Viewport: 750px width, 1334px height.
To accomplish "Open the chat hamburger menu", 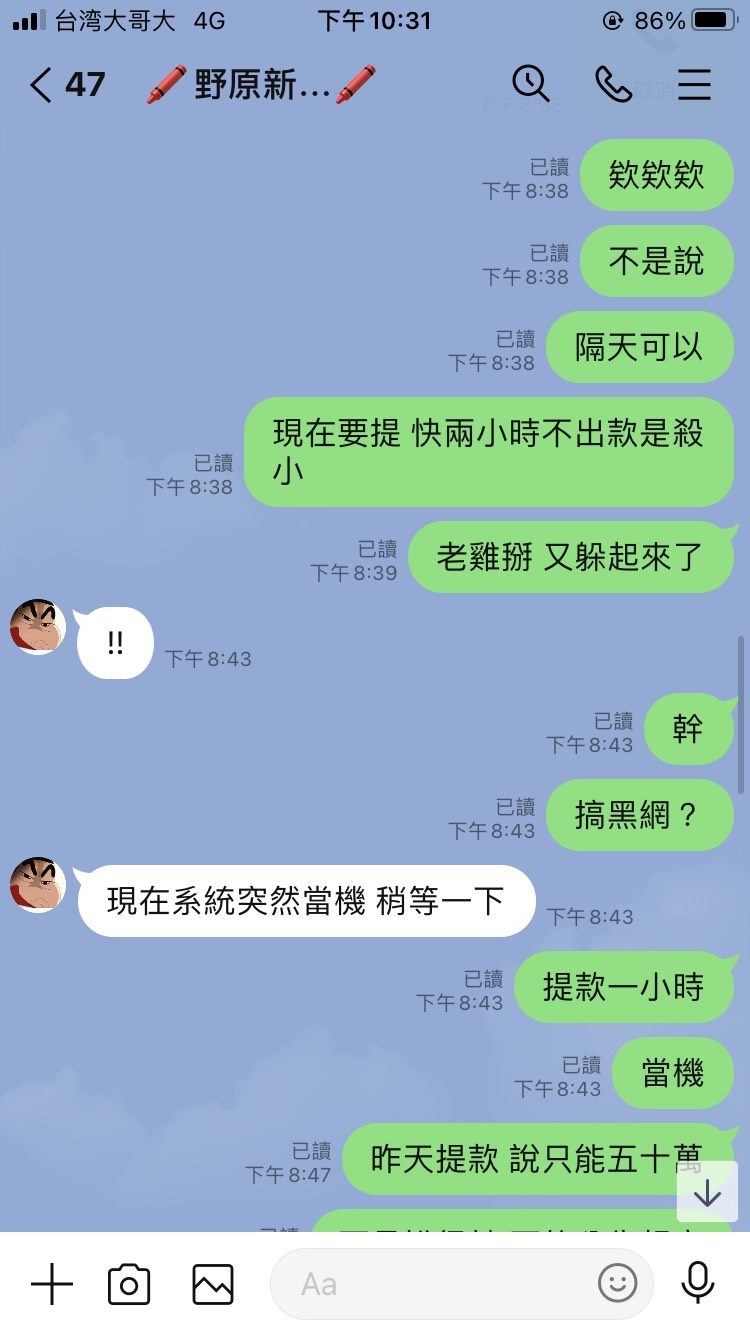I will pos(694,85).
